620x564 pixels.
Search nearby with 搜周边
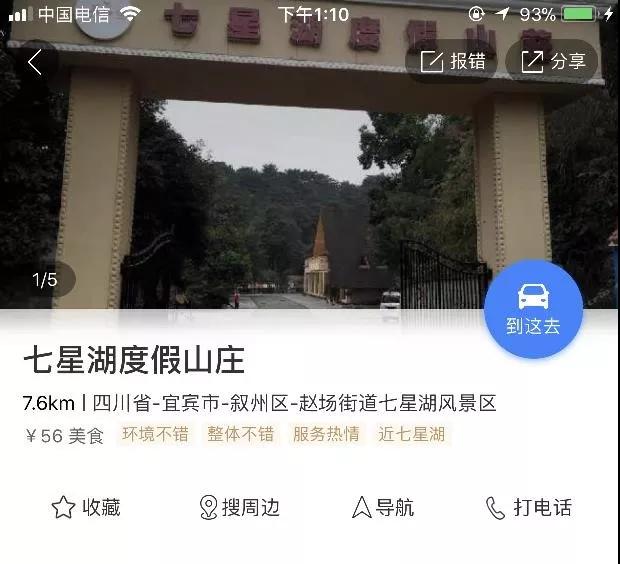pos(239,507)
